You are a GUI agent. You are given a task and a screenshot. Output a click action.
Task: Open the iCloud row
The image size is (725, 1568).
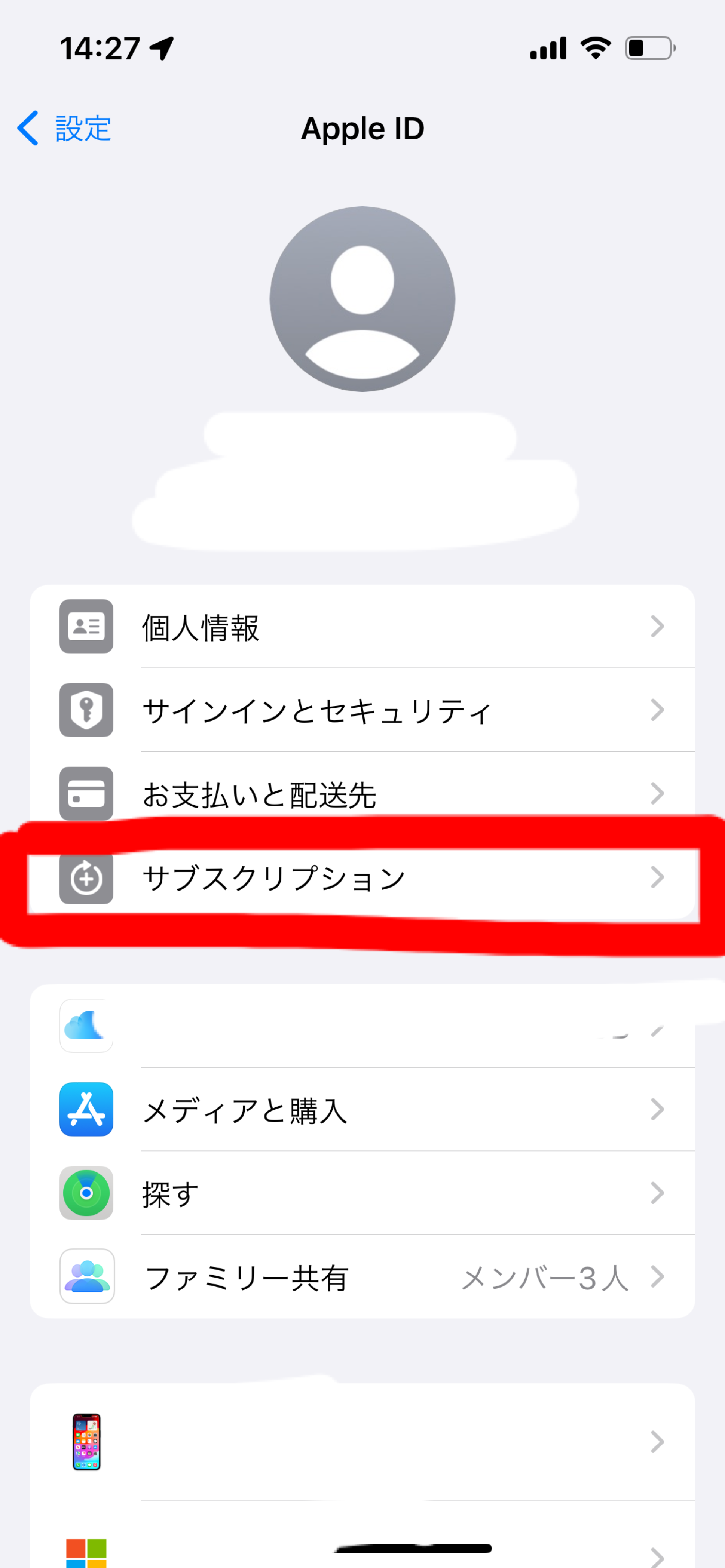pos(362,1026)
